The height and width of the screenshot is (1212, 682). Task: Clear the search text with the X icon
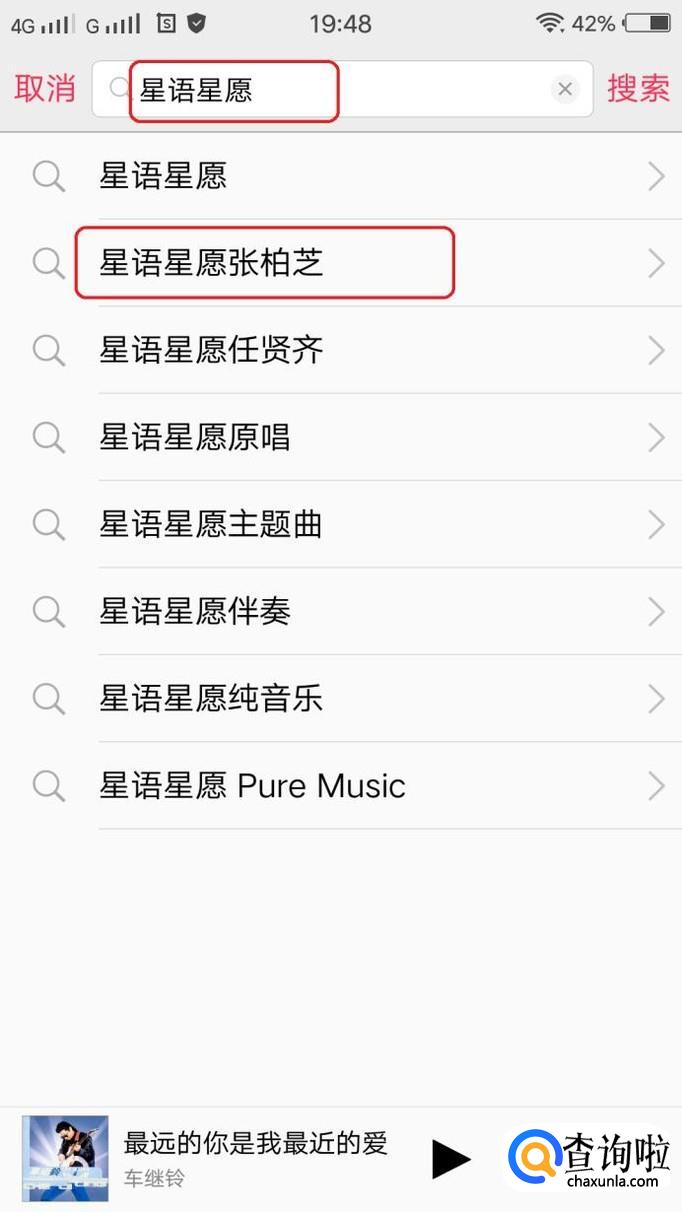tap(565, 89)
